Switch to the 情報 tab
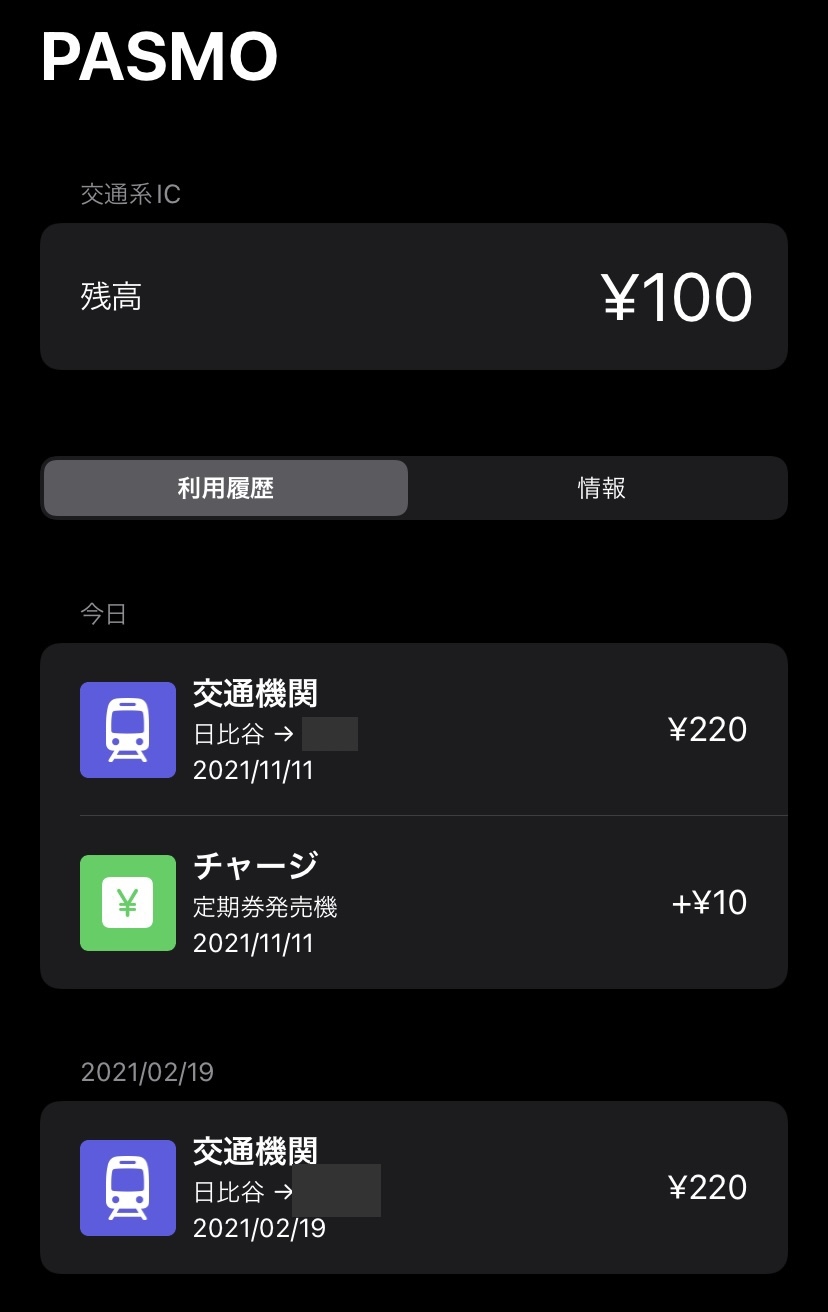The image size is (828, 1312). tap(601, 488)
